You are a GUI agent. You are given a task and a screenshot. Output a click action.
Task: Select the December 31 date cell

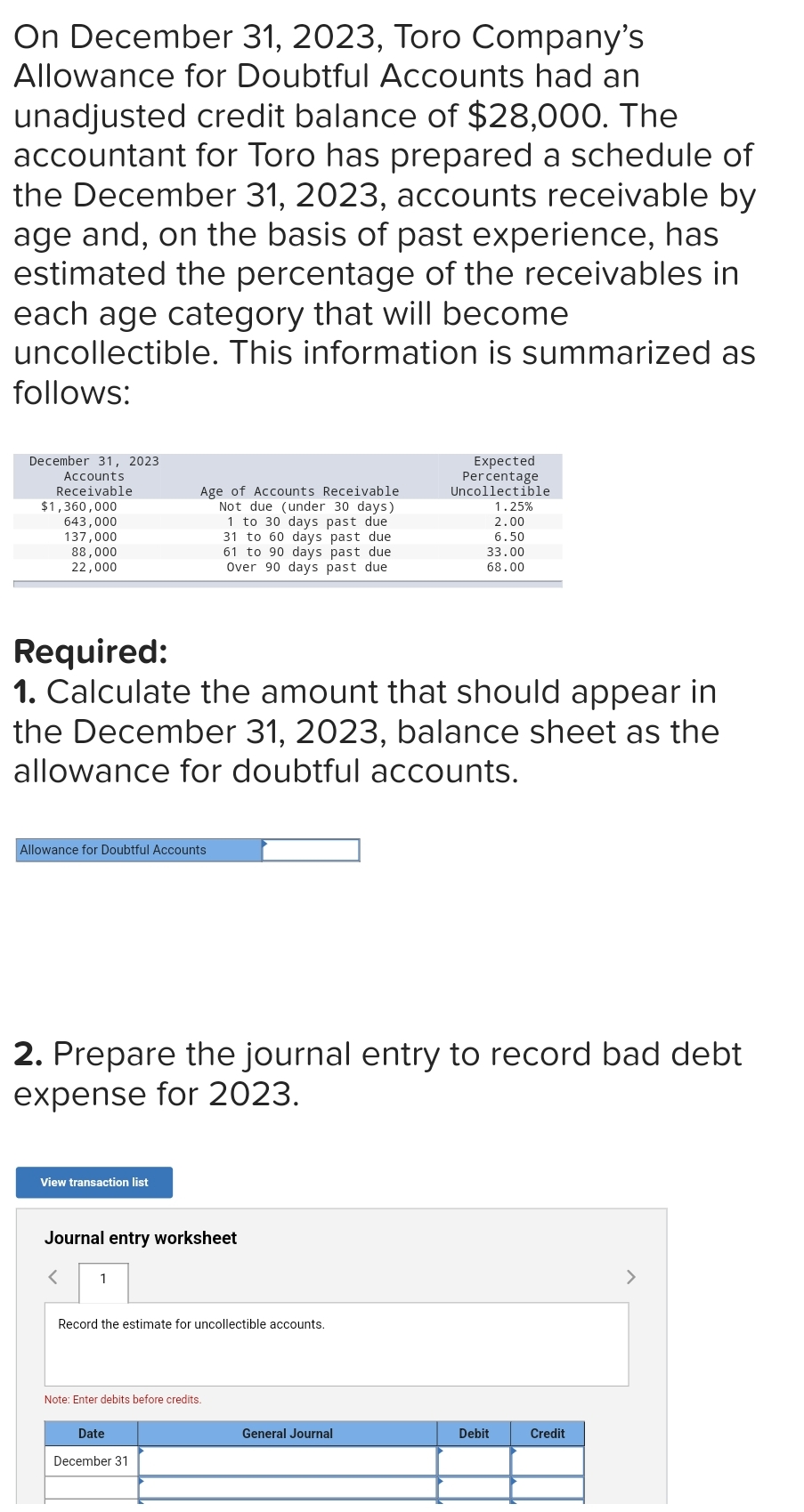[90, 1460]
